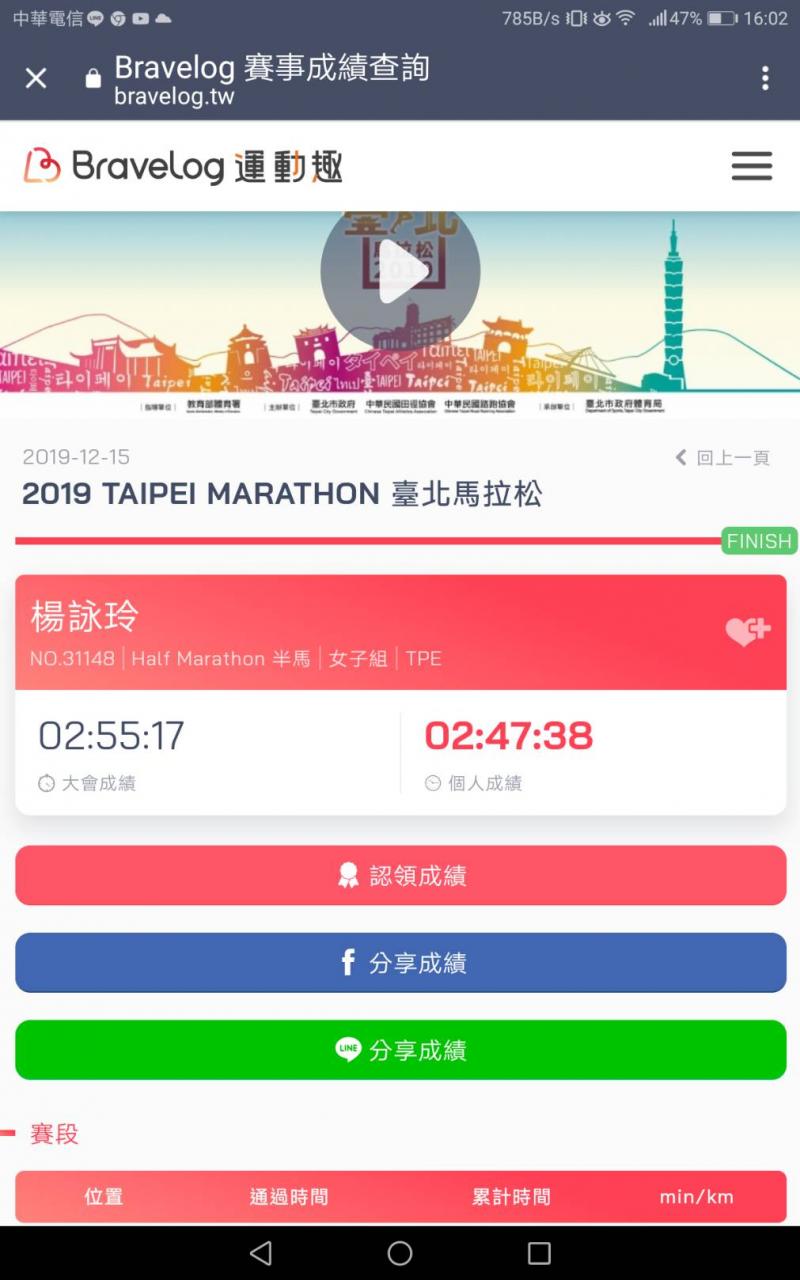Screen dimensions: 800x1280
Task: Go back via 回上一頁 link
Action: [723, 458]
